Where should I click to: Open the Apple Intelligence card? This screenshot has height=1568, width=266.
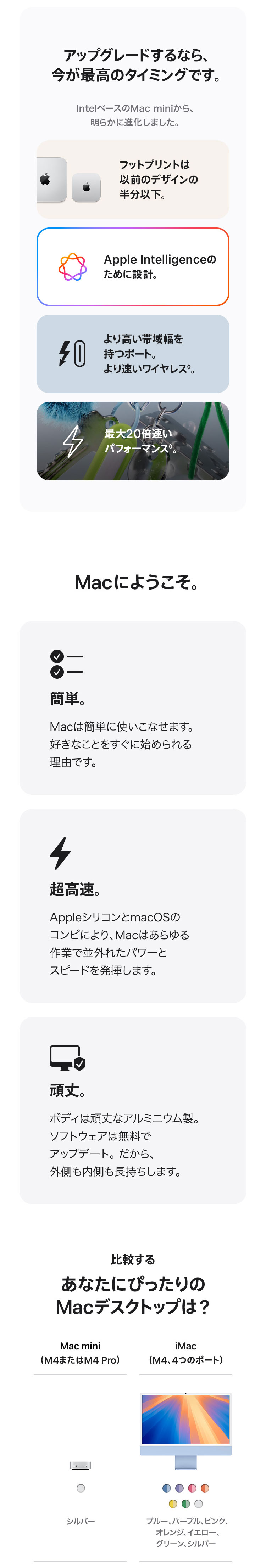tap(133, 267)
